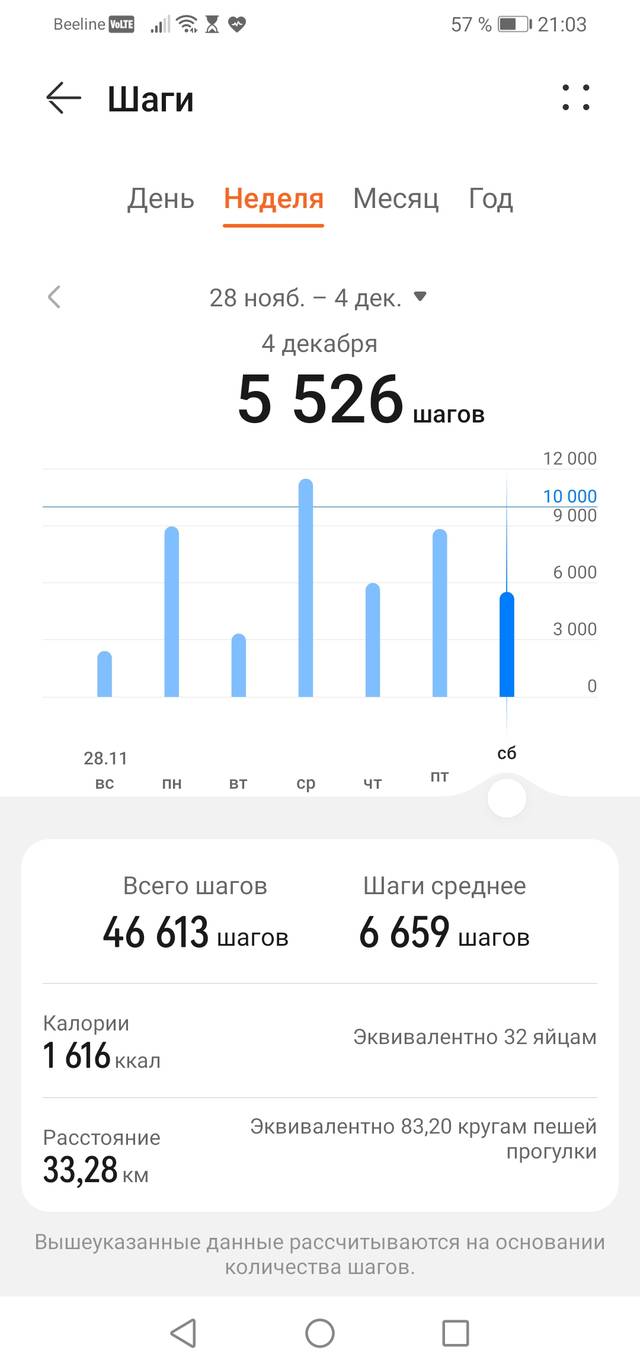Viewport: 640px width, 1370px height.
Task: Open recent apps from navigation bar
Action: coord(456,1332)
